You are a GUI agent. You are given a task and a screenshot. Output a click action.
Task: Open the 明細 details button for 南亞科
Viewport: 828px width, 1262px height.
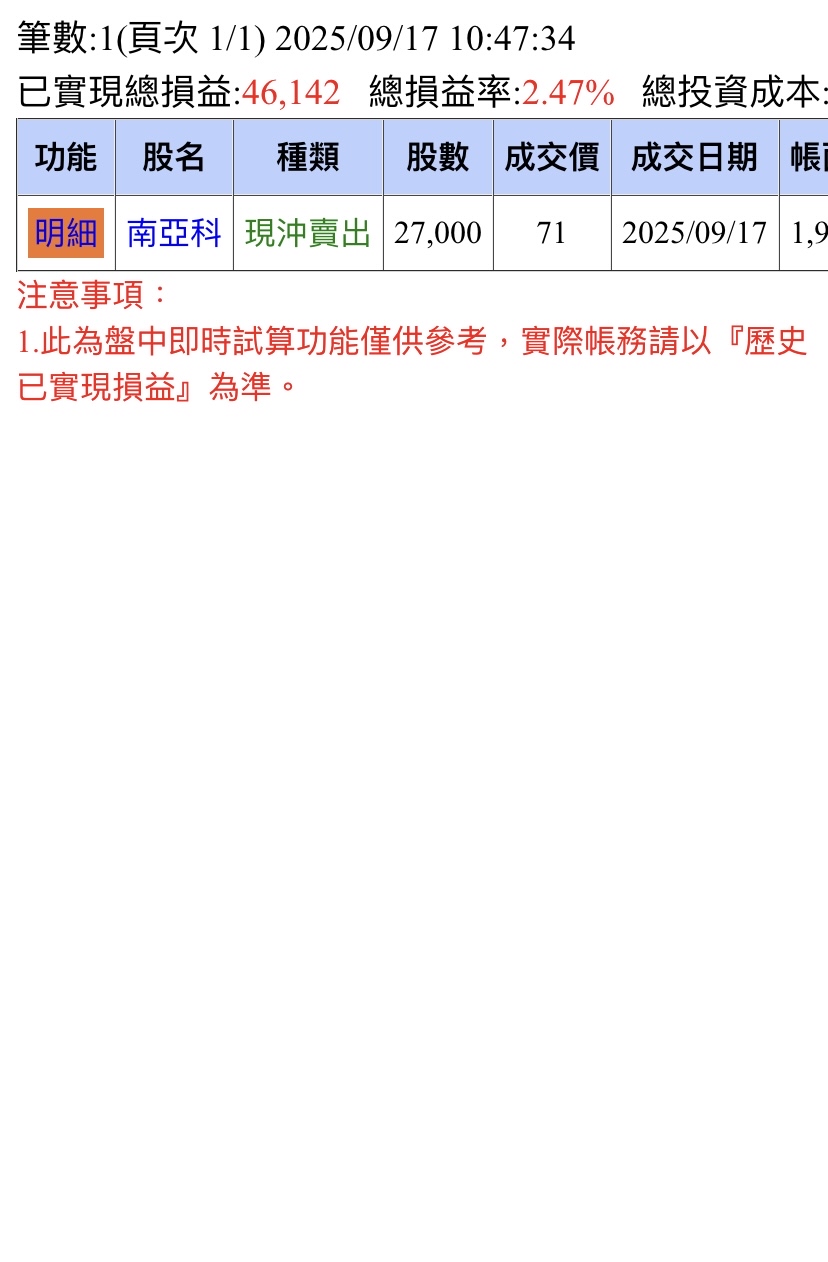(66, 233)
